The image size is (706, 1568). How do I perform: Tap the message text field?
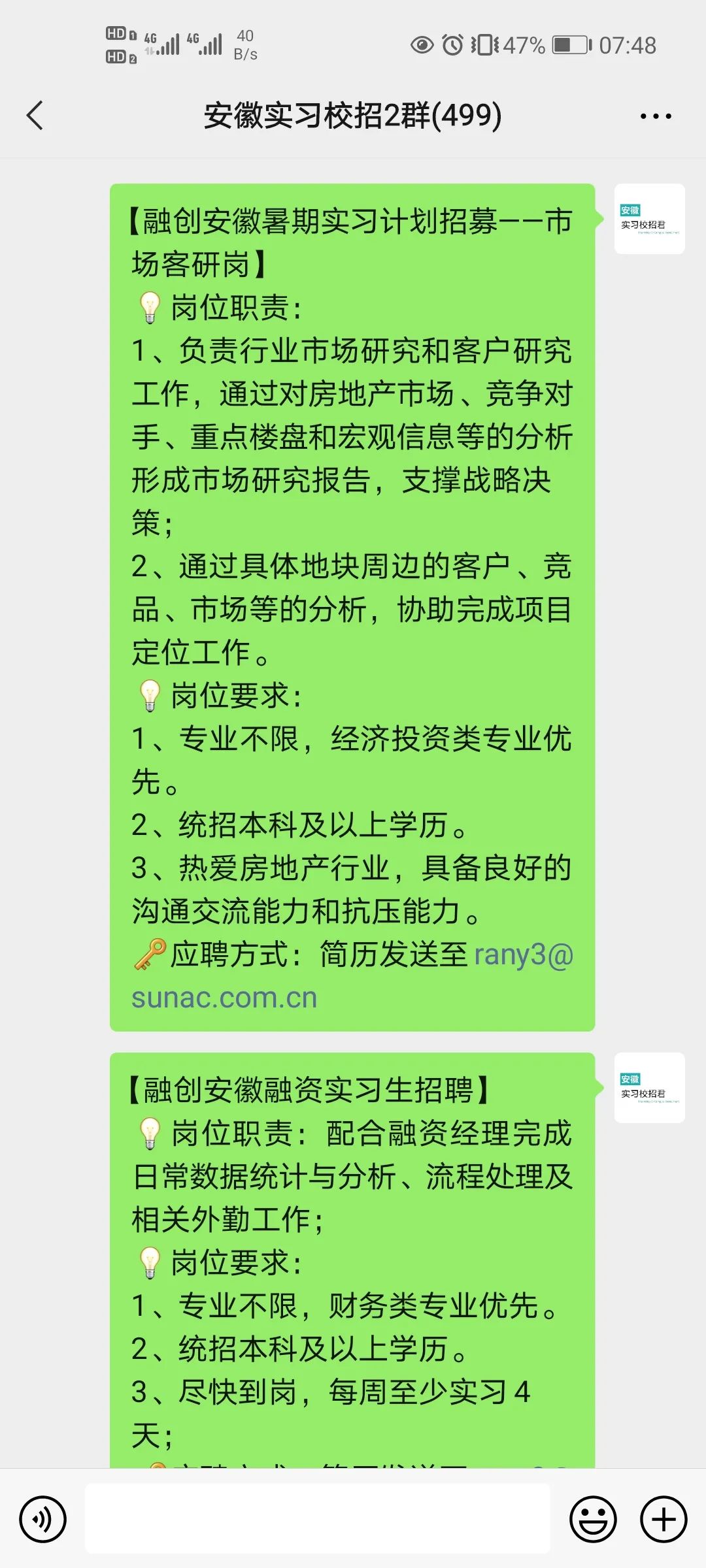318,1518
